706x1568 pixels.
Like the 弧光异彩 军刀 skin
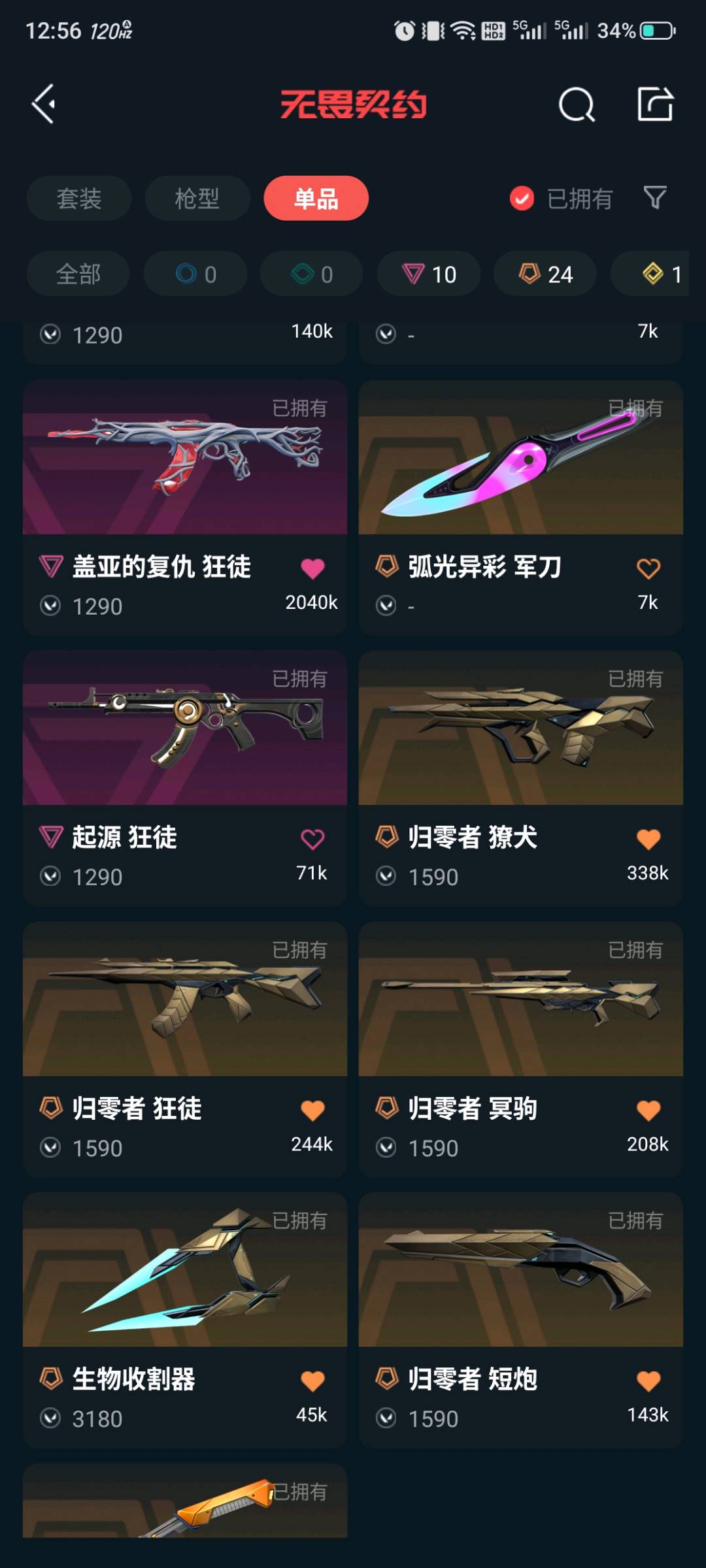[648, 568]
